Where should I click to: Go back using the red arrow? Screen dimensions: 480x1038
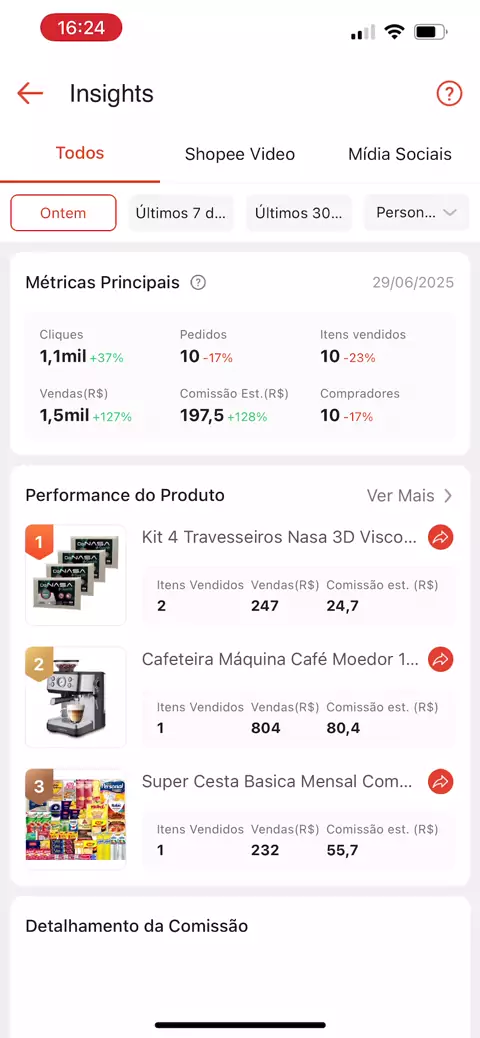(x=30, y=93)
